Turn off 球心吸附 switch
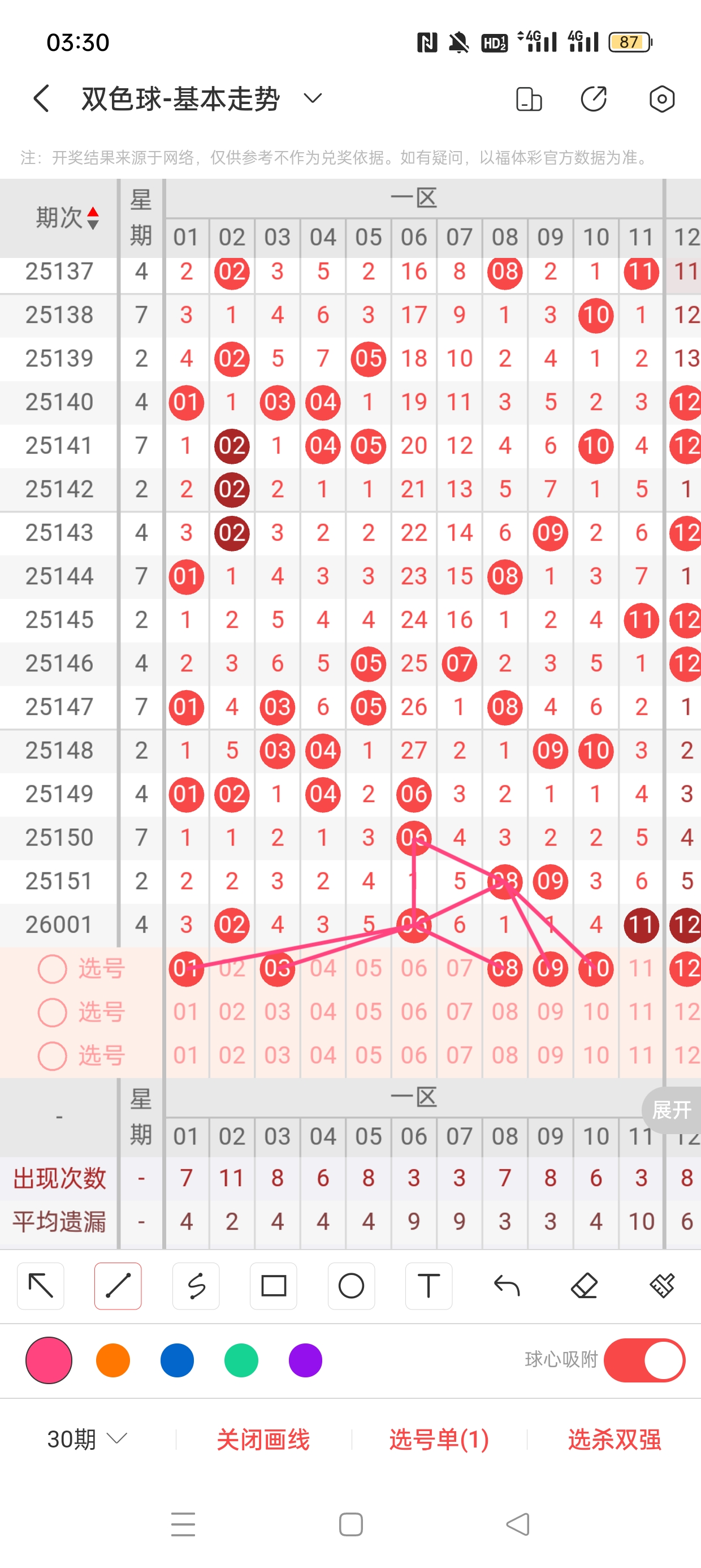701x1568 pixels. [x=644, y=1360]
